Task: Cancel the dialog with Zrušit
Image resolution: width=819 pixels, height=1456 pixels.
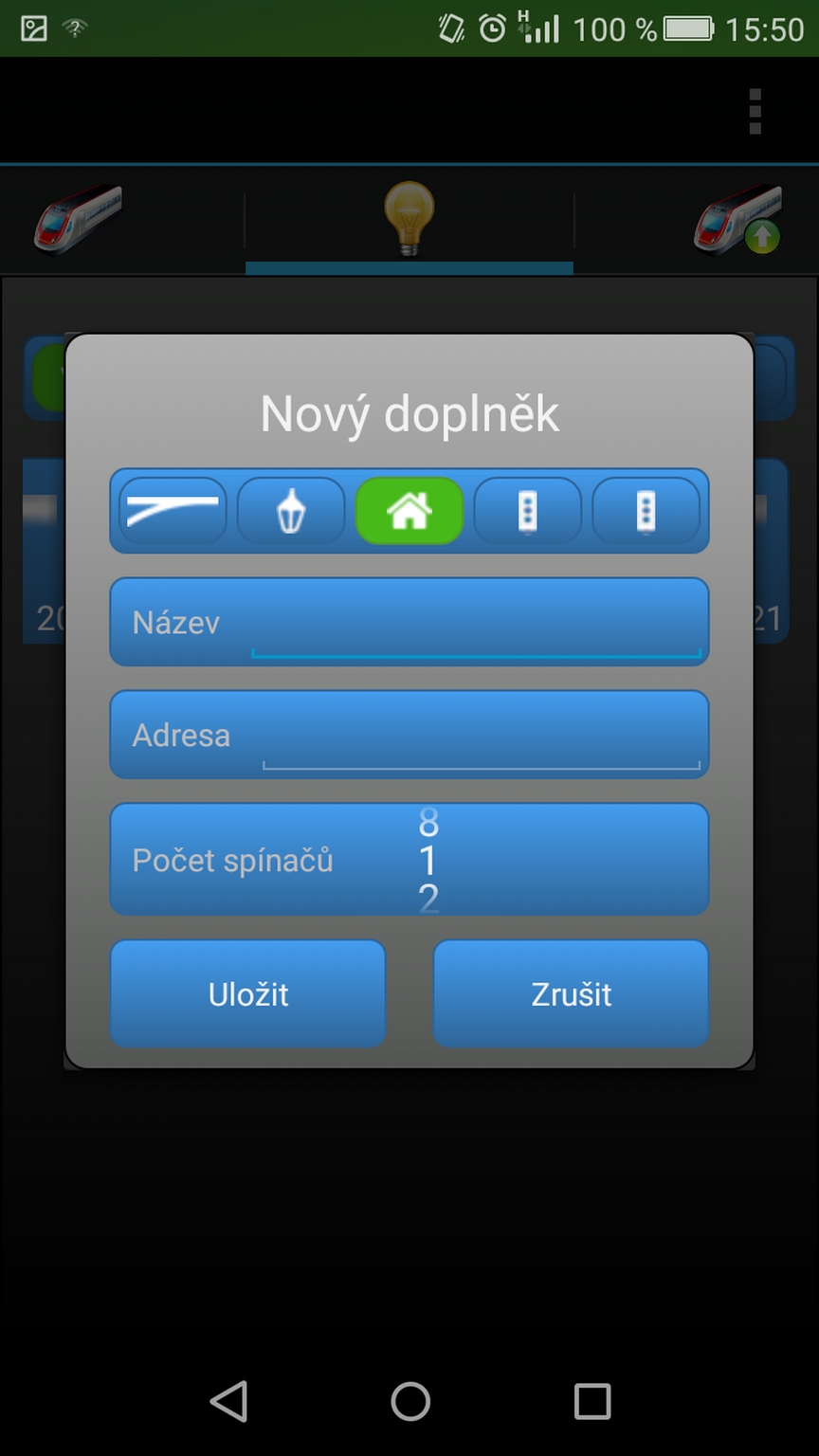Action: point(571,993)
